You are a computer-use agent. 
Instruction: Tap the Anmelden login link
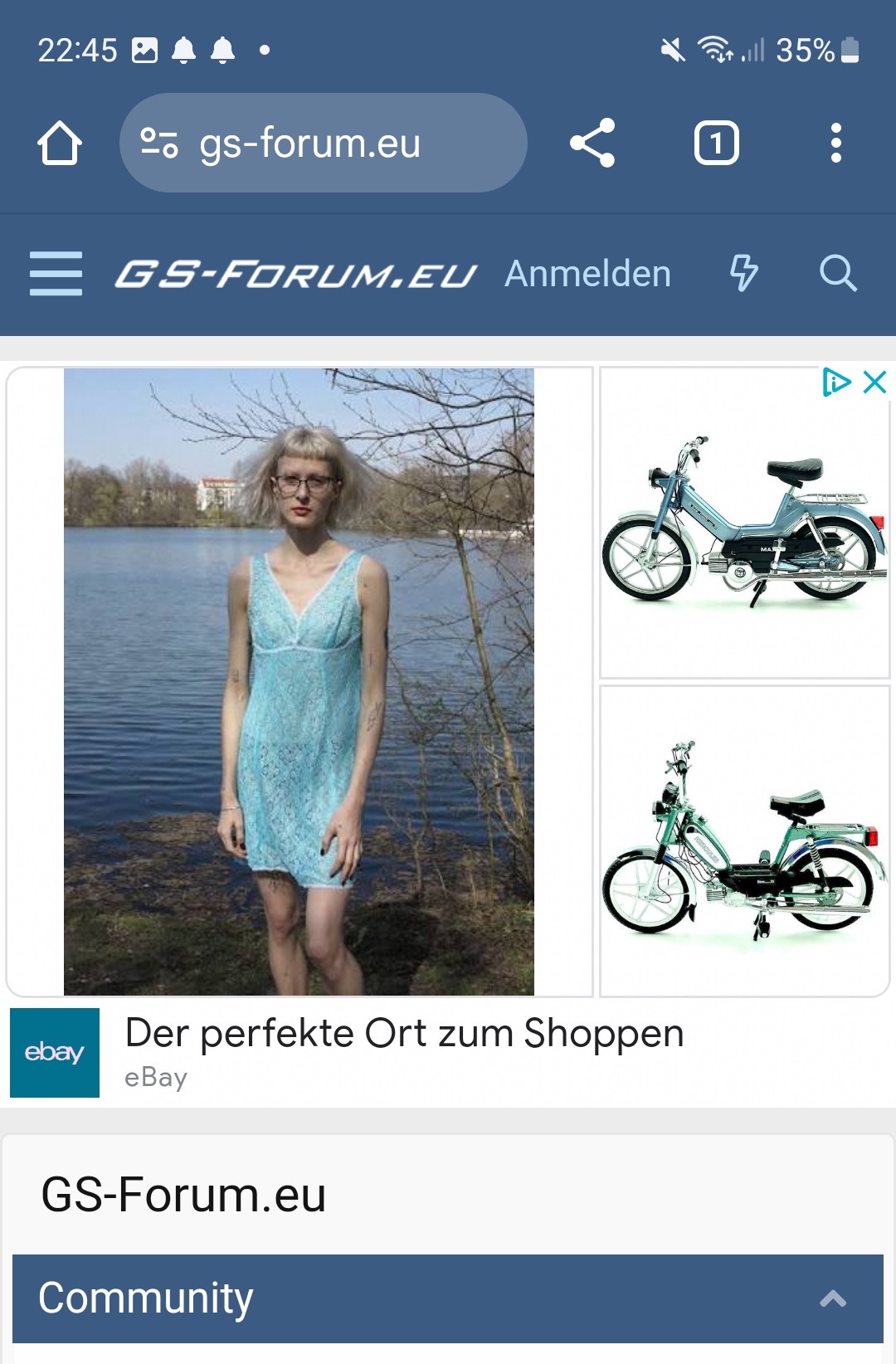tap(587, 274)
